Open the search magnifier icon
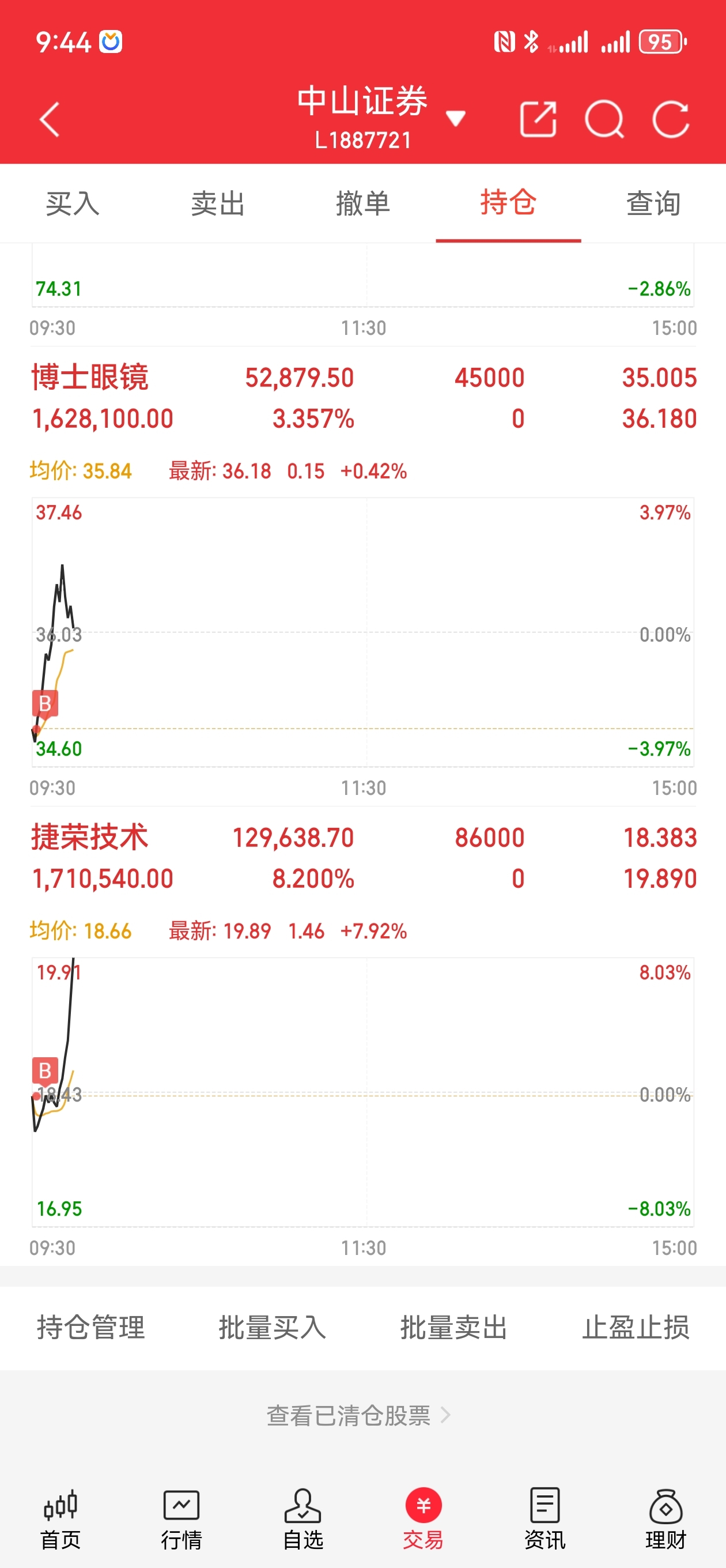 [604, 119]
